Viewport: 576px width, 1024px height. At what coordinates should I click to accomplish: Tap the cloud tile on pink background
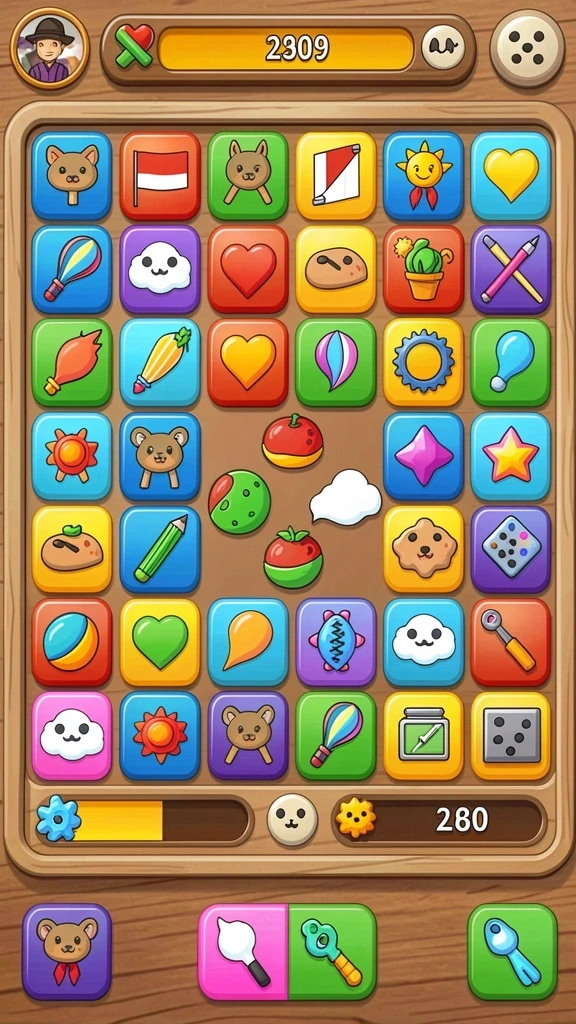[x=72, y=736]
